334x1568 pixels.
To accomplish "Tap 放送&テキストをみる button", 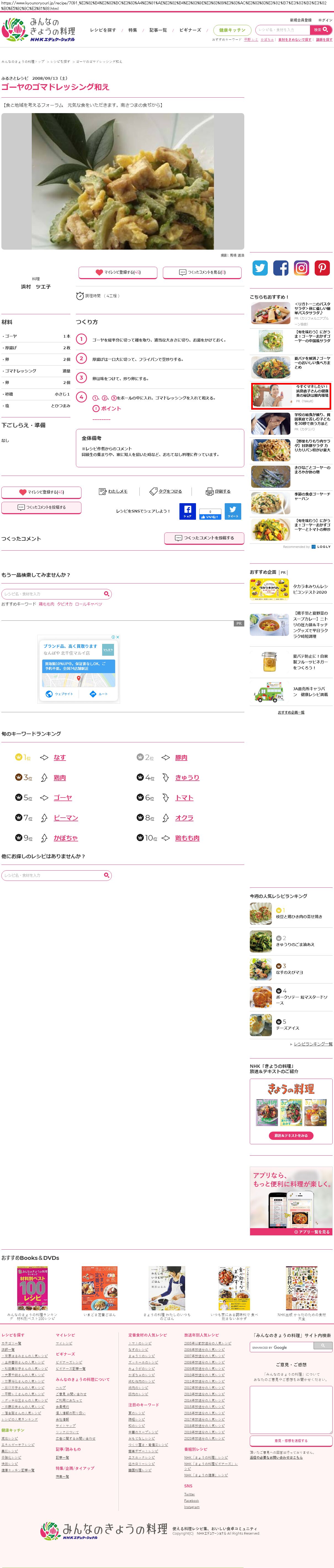I will click(x=291, y=1135).
